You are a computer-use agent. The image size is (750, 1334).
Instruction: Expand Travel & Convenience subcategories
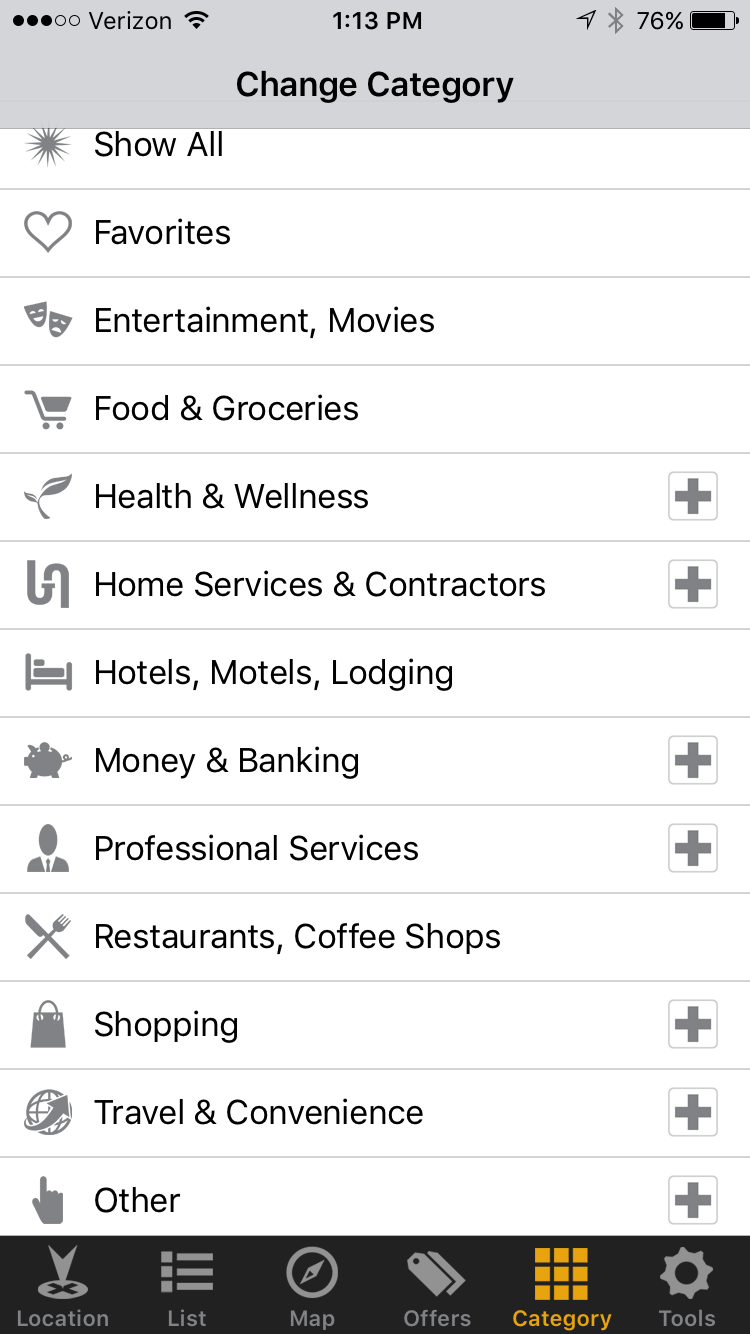(x=692, y=1113)
